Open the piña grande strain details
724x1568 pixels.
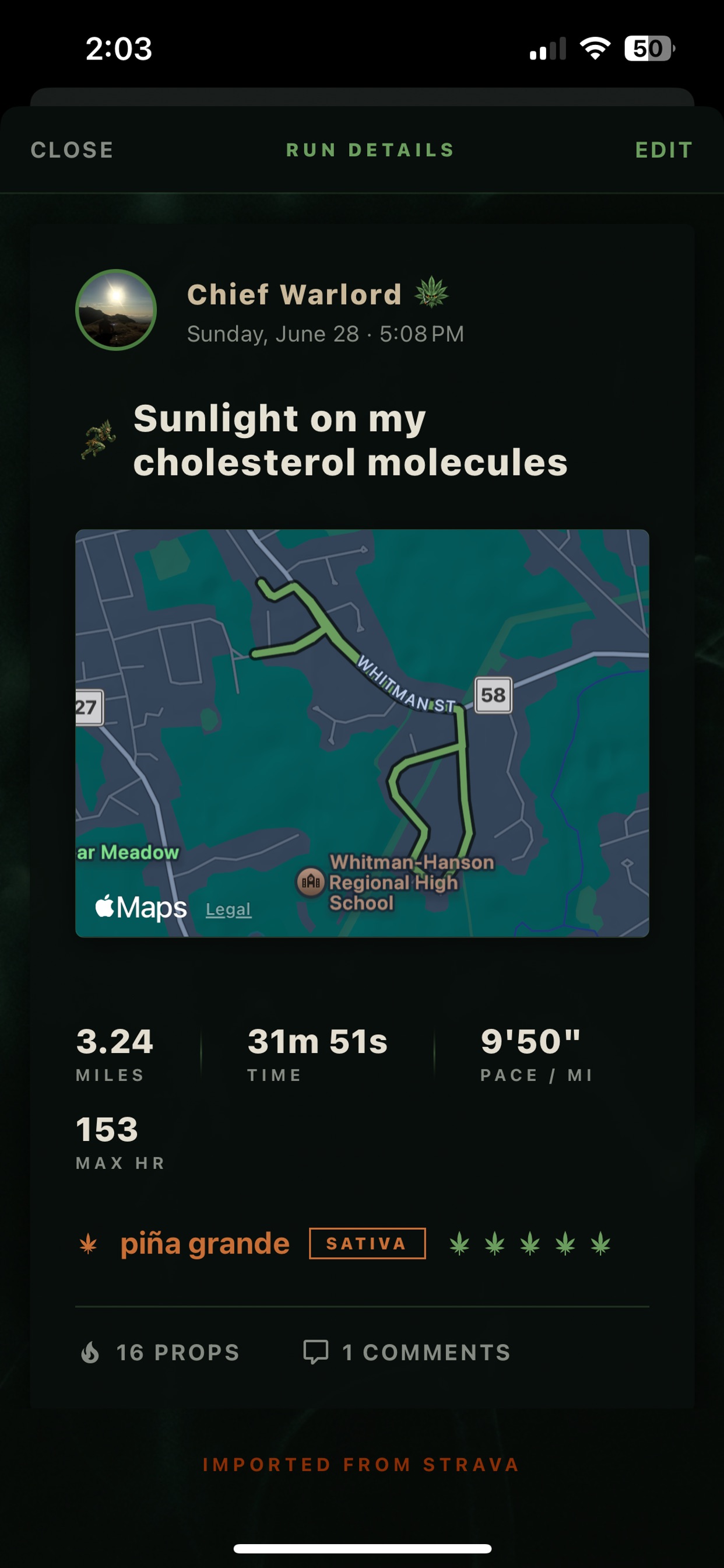(205, 1243)
